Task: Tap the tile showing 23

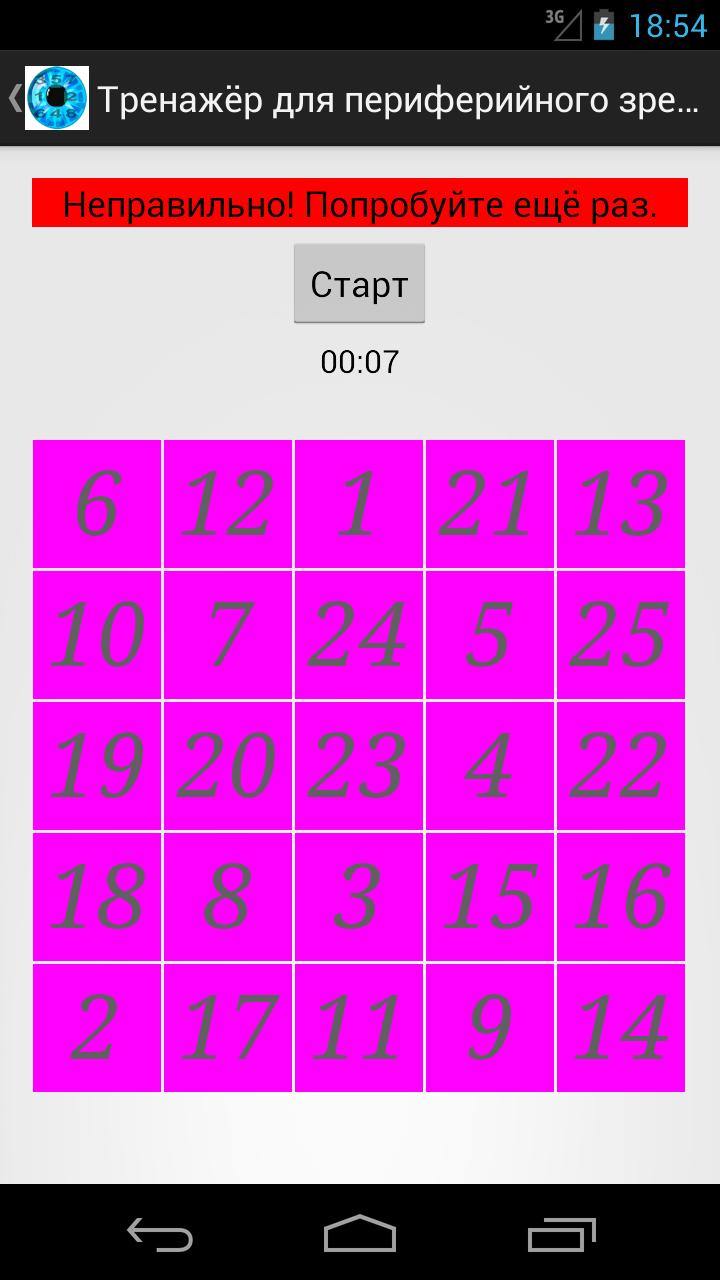Action: [359, 766]
